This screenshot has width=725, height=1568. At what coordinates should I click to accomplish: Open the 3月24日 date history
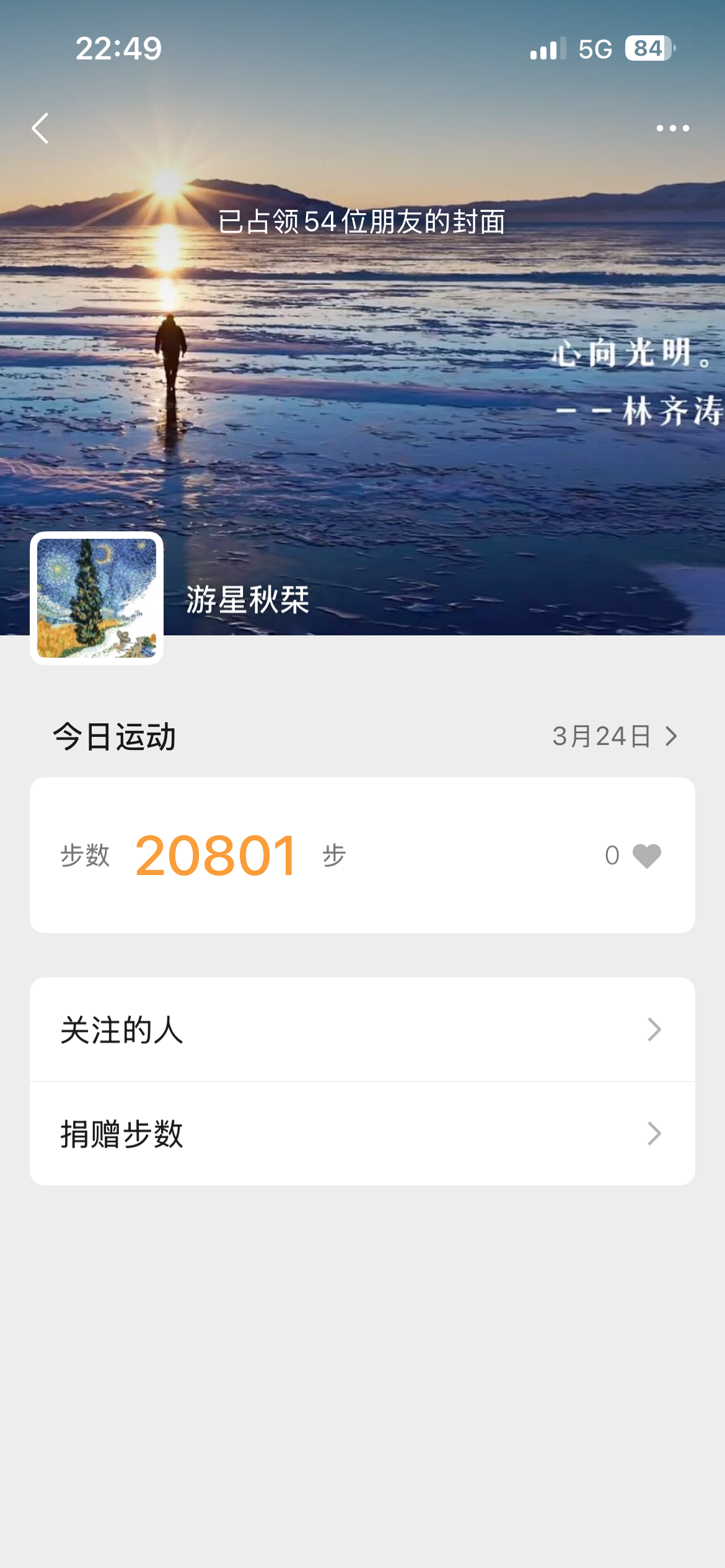point(613,736)
